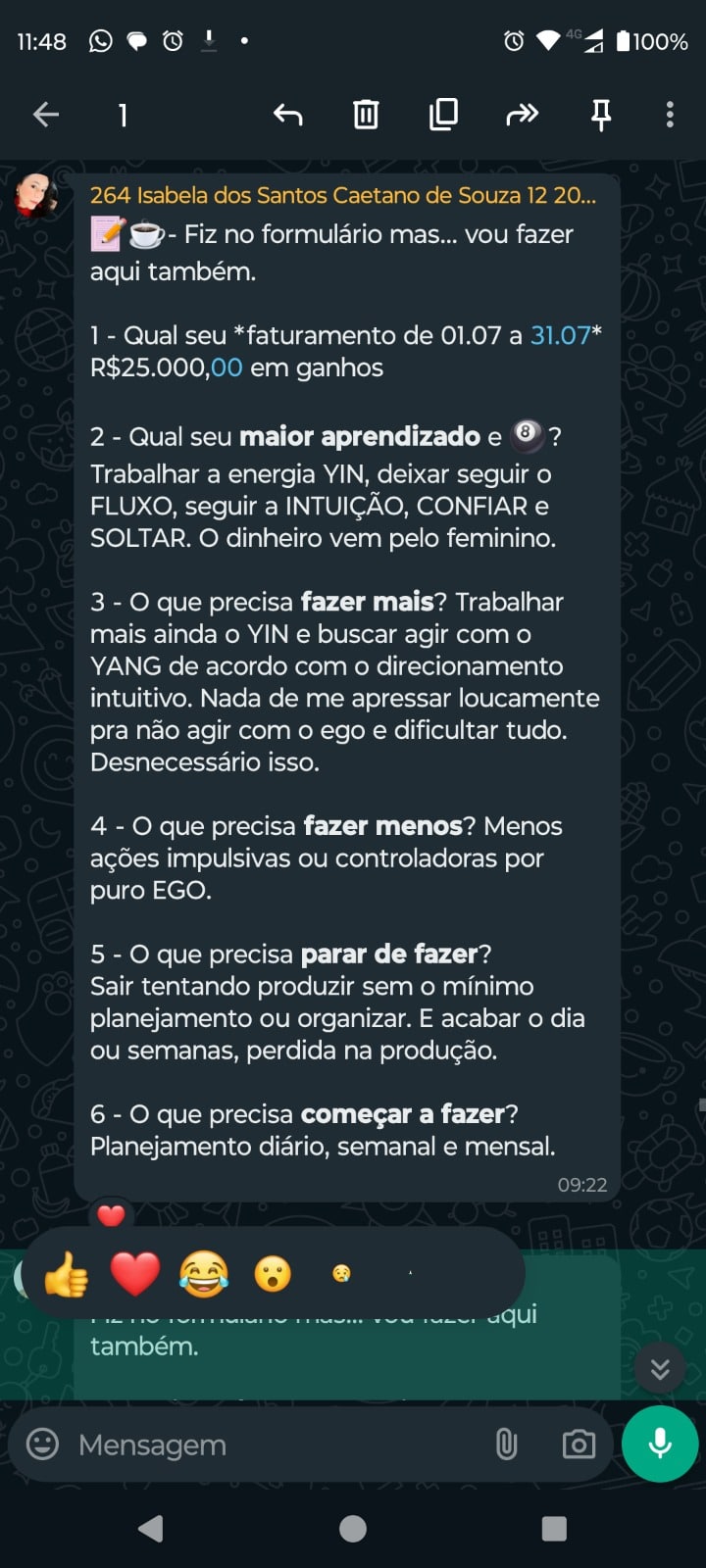React with the surprised face emoji
Viewport: 706px width, 1568px height.
click(x=273, y=1274)
